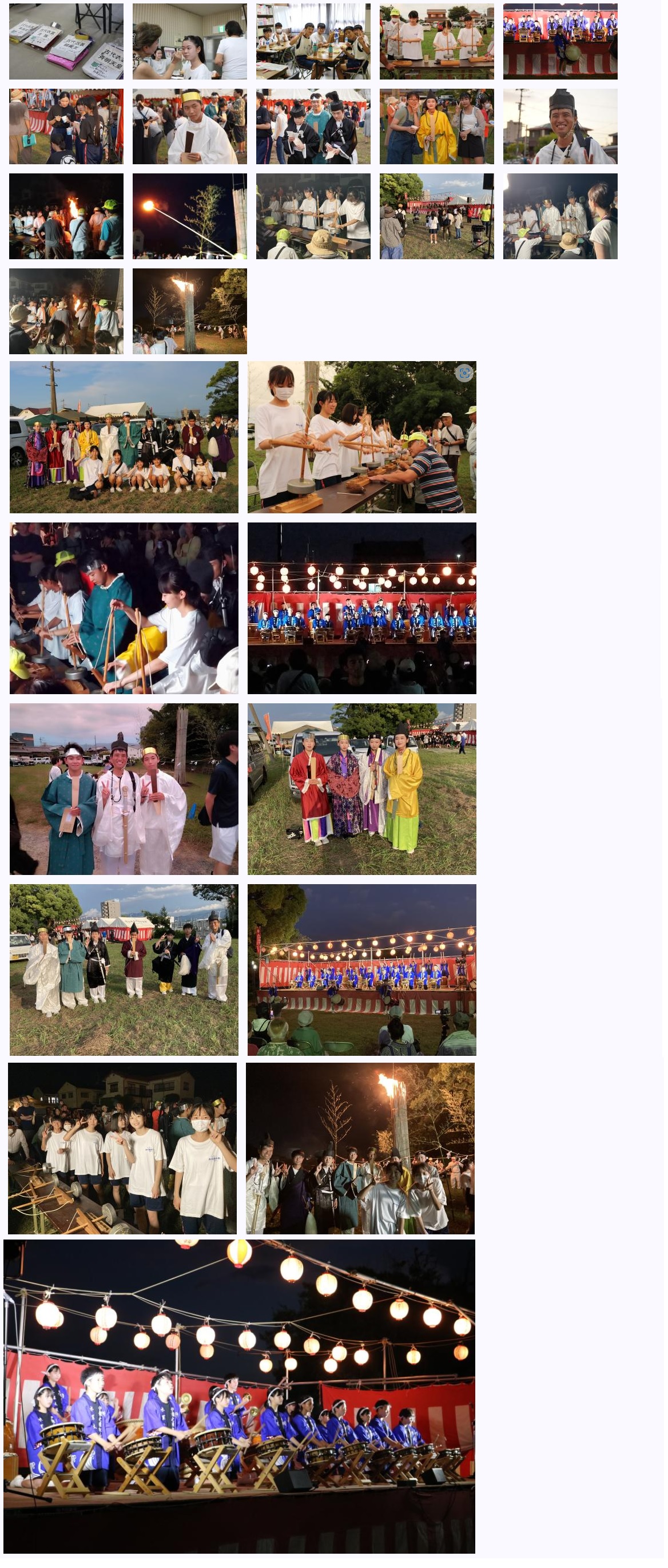View large group photo before the burning pillar
Screen dimensions: 668x1568
coord(360,1149)
